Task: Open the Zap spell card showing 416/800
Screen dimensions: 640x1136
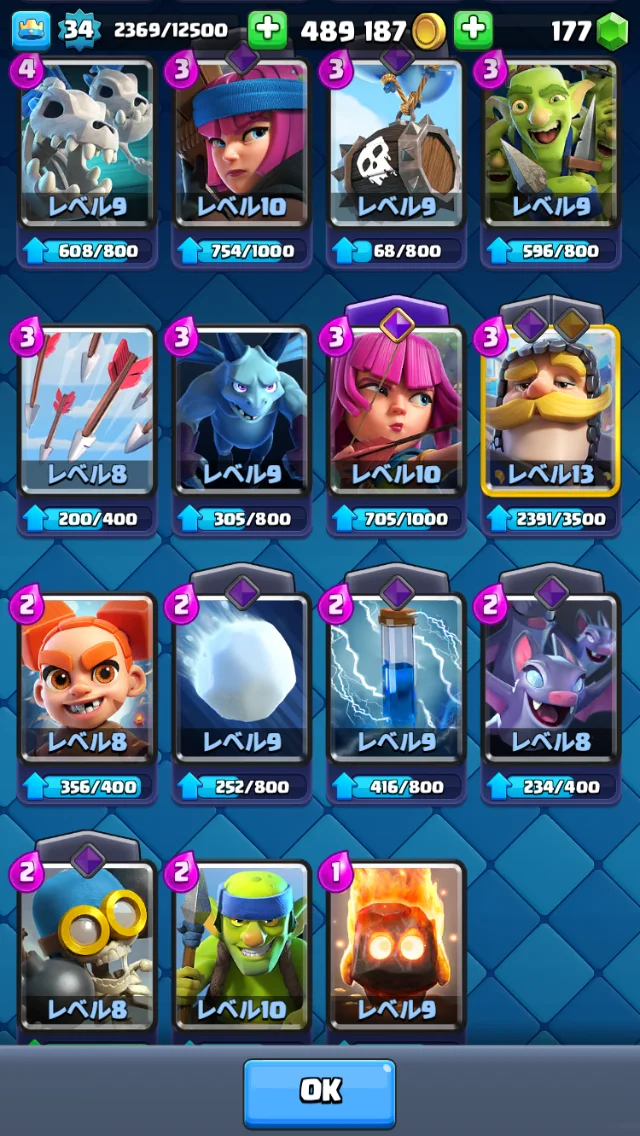Action: (x=396, y=678)
